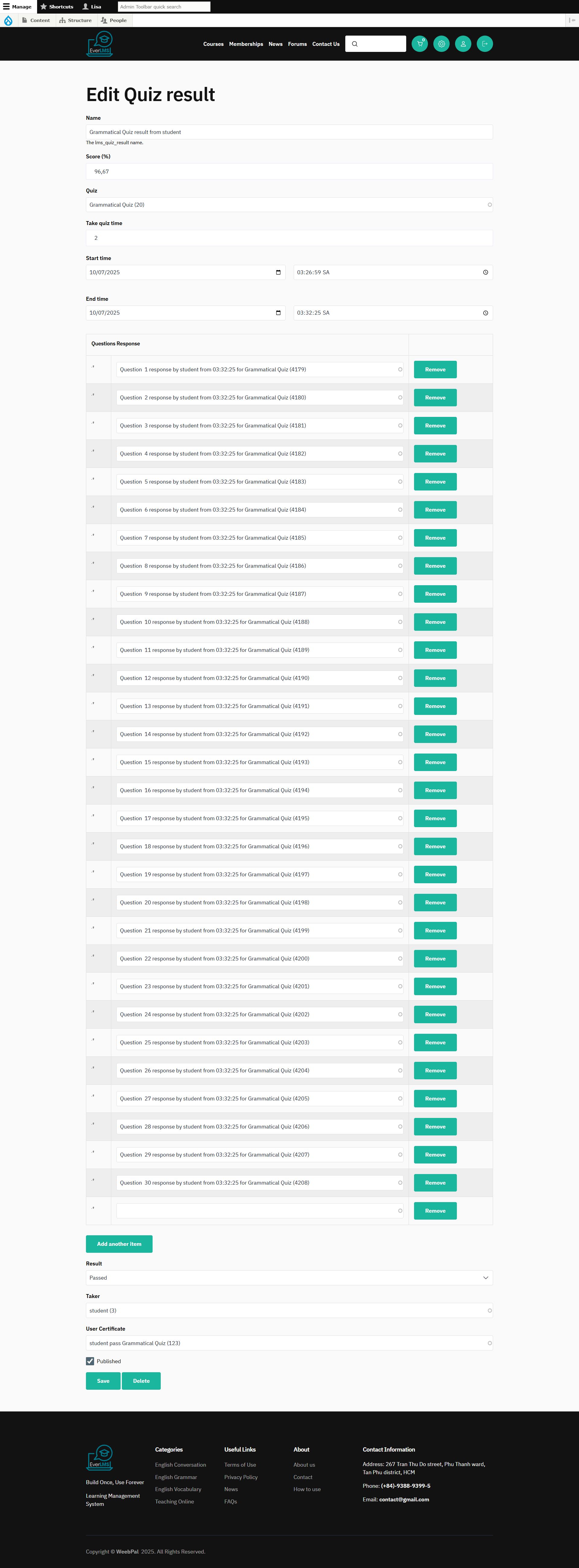Uncheck the Published checkbox
Viewport: 579px width, 1568px height.
click(90, 1361)
